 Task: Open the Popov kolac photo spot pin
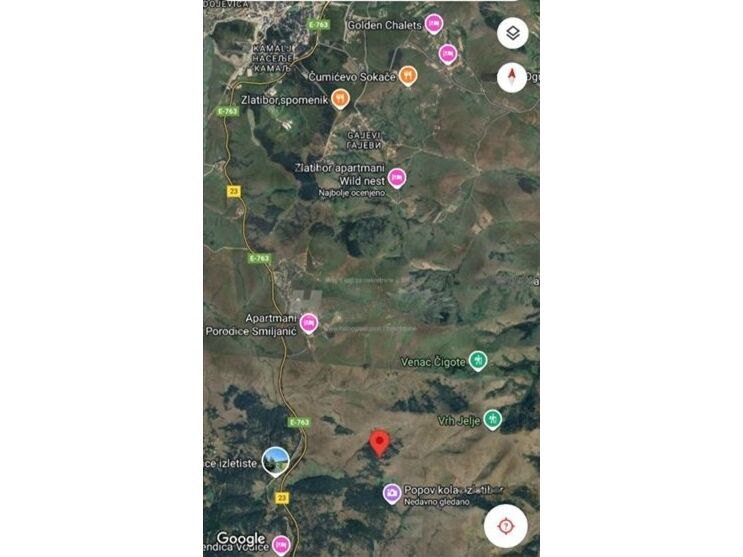(x=392, y=492)
